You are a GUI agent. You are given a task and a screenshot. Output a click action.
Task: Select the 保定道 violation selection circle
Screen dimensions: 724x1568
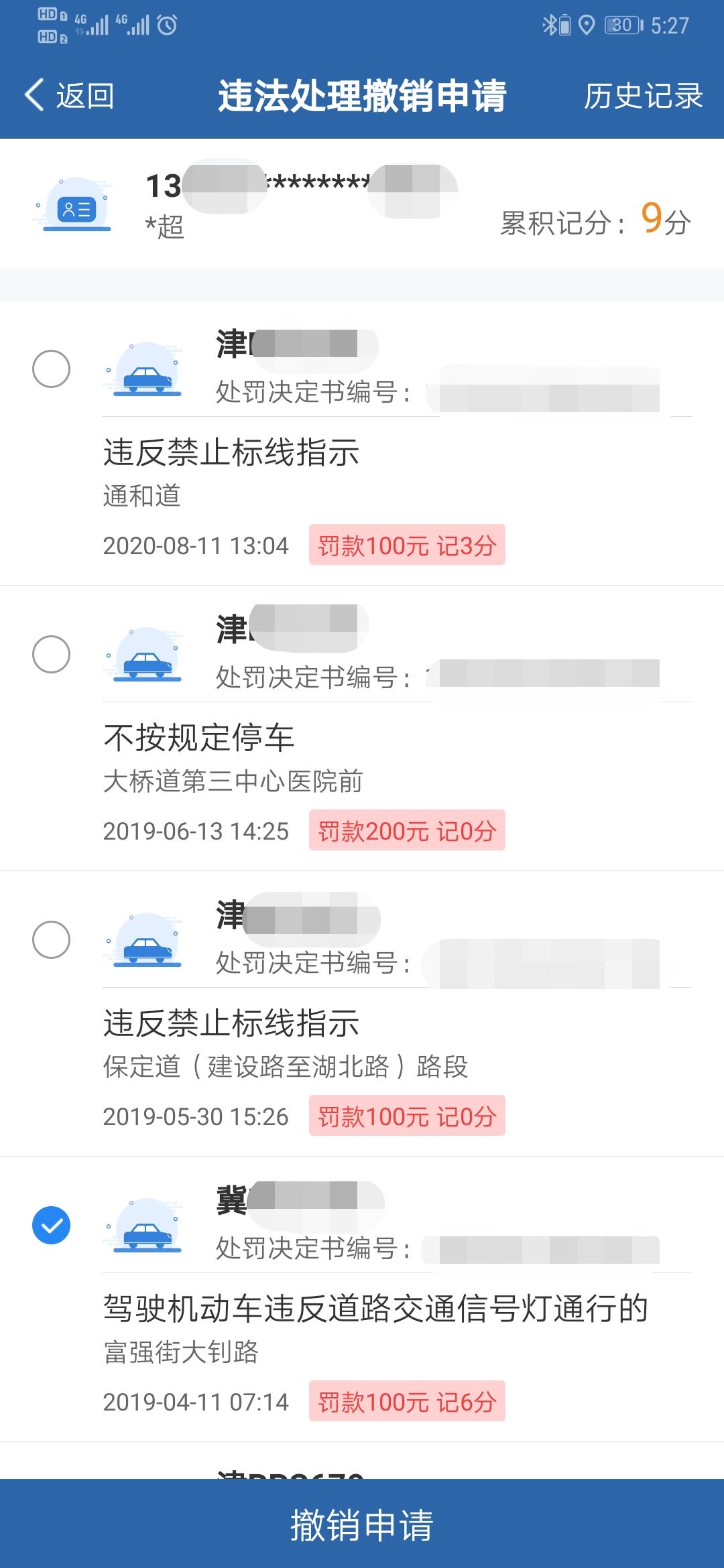51,938
